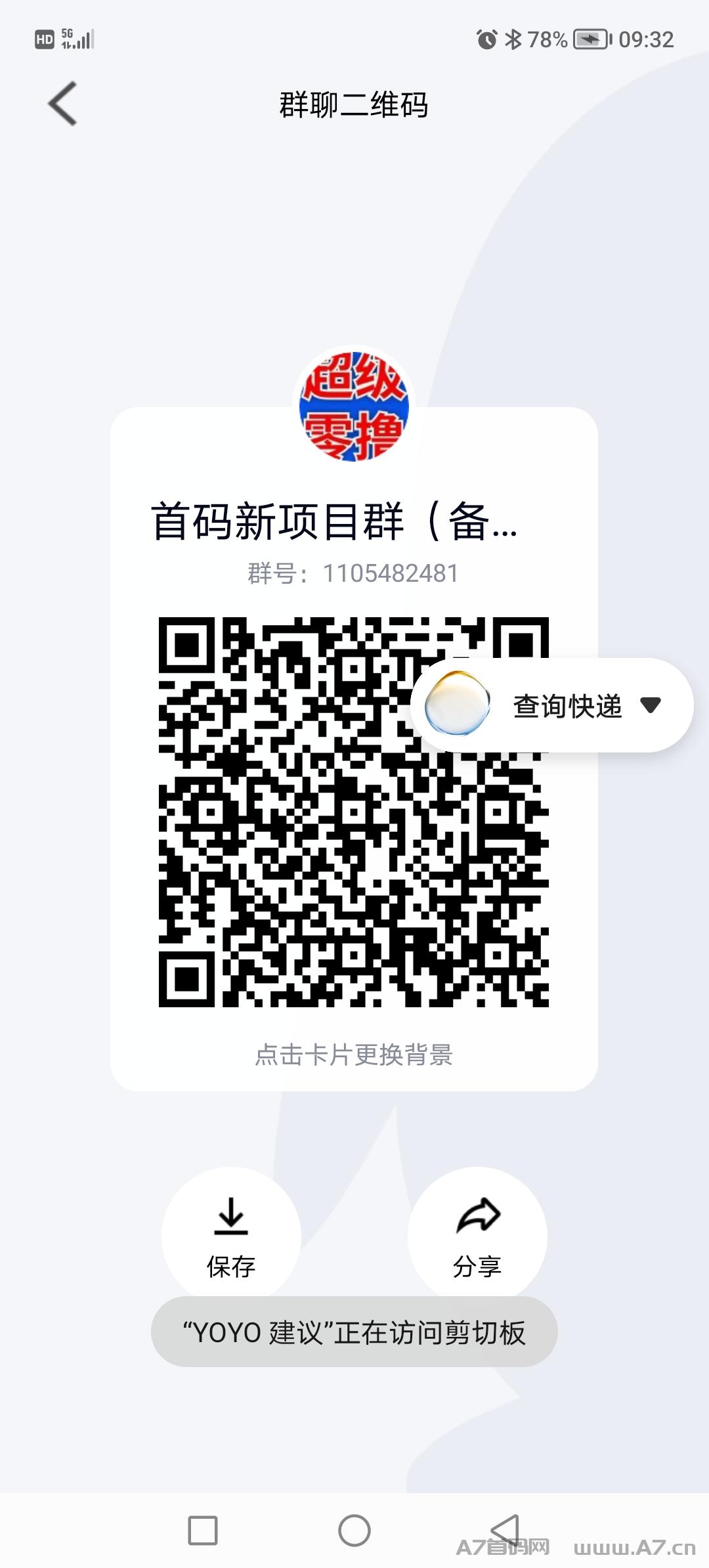Go back from the group QR code page
709x1568 pixels.
pos(63,104)
